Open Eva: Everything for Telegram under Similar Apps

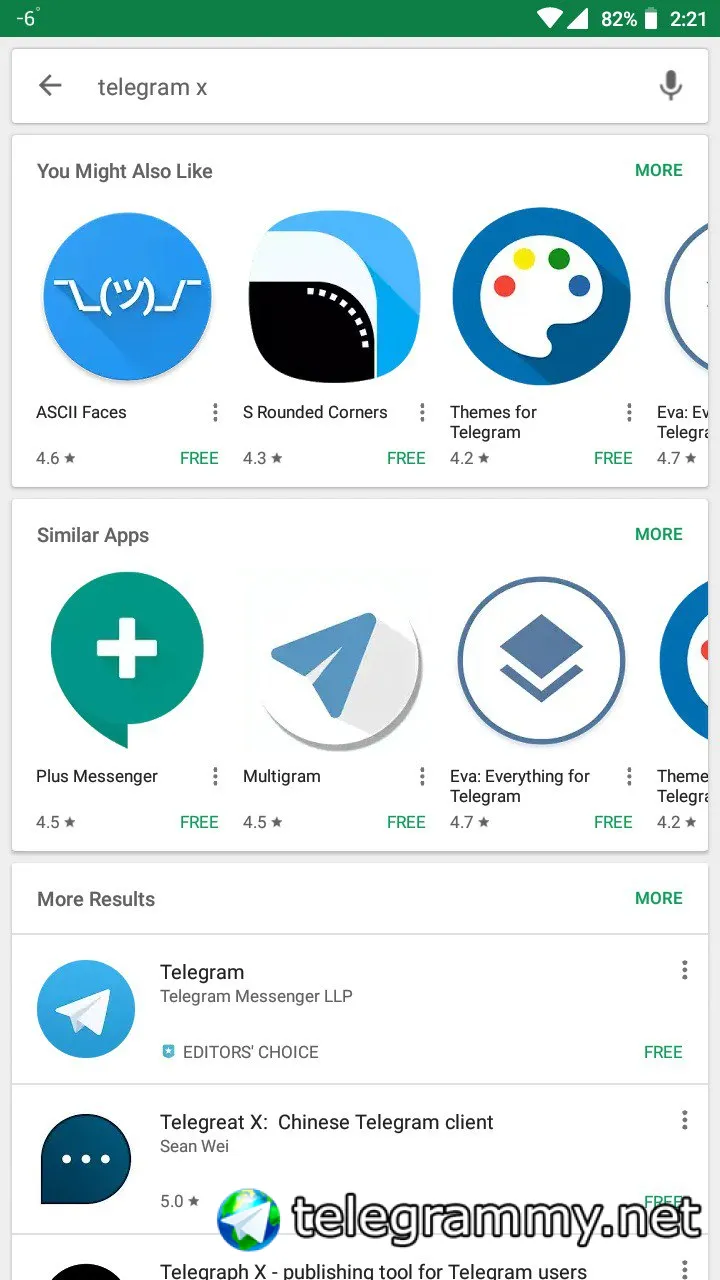[541, 659]
